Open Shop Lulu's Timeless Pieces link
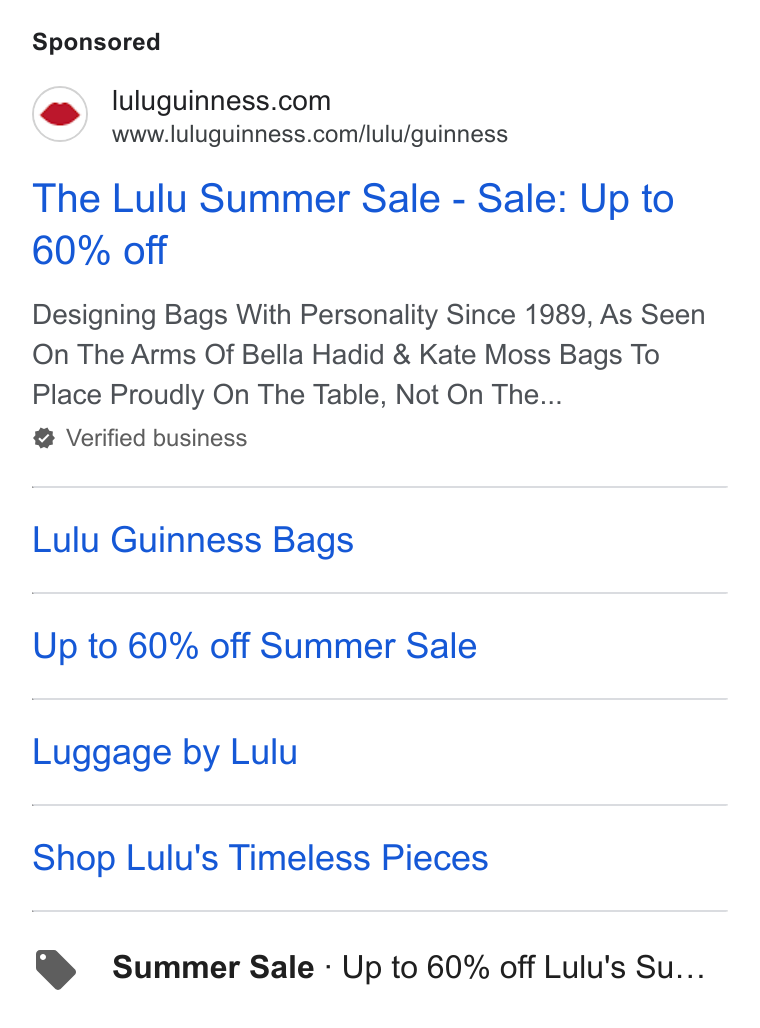The height and width of the screenshot is (1028, 760). pos(260,858)
